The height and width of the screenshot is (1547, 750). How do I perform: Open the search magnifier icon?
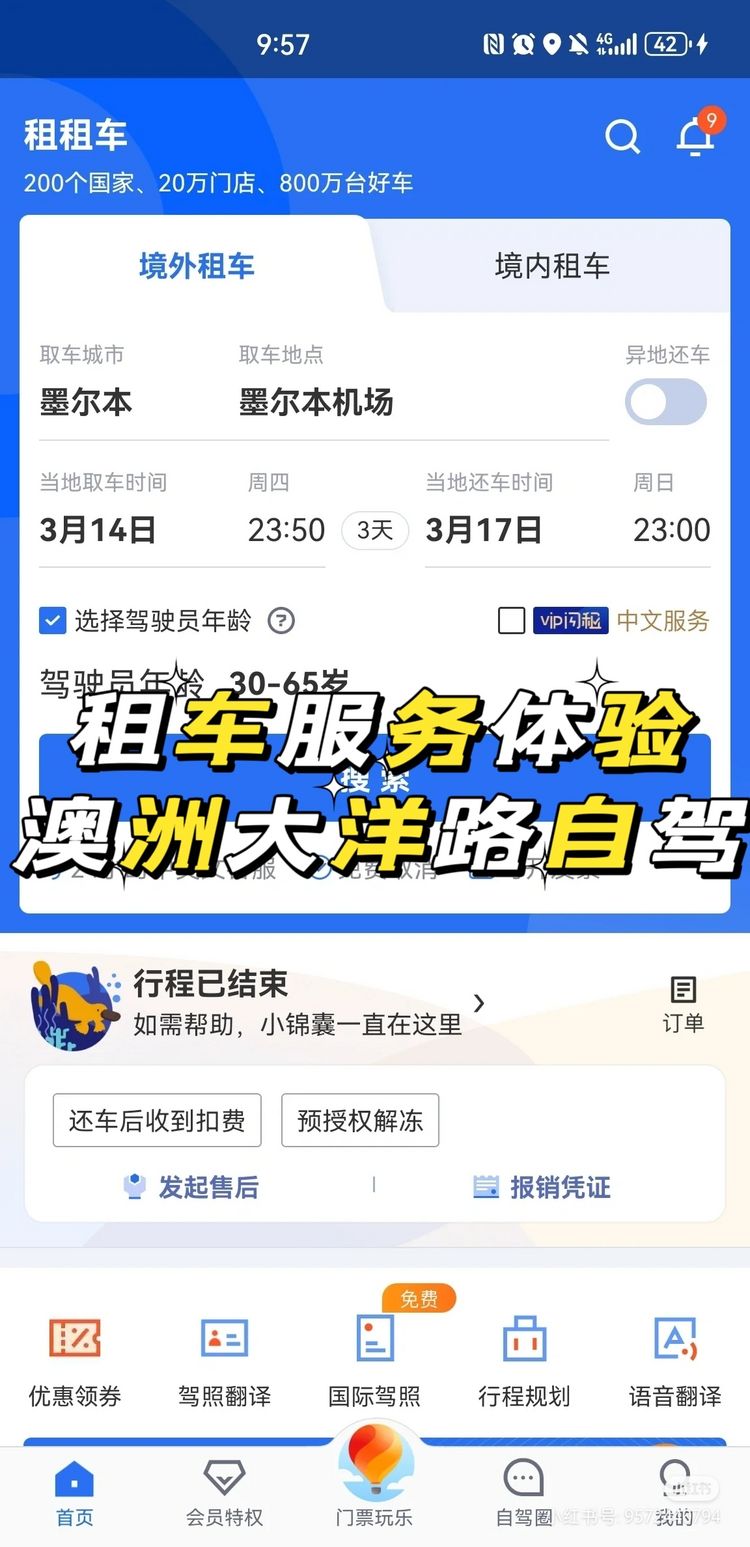622,136
